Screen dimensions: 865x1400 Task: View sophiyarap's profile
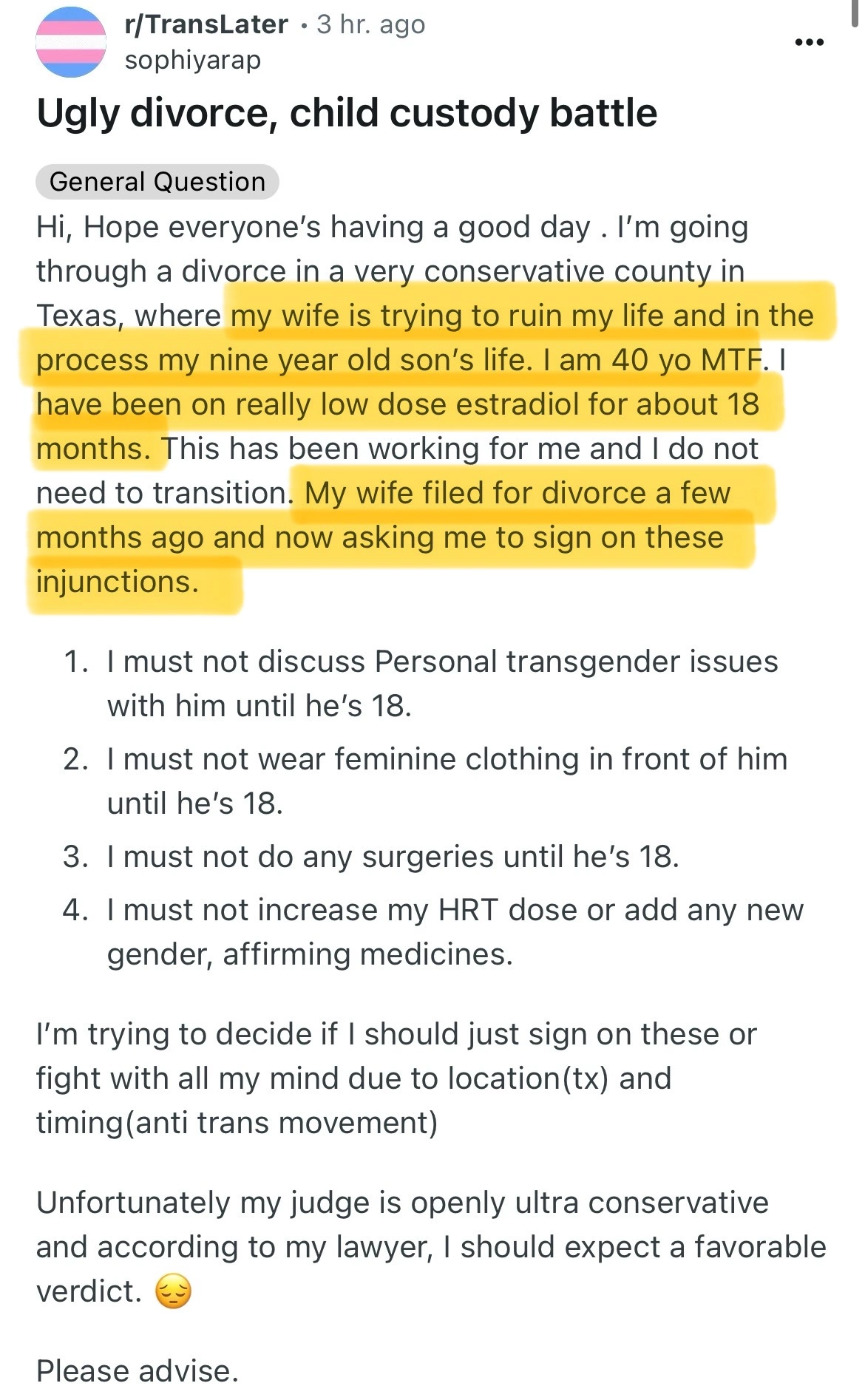coord(192,61)
